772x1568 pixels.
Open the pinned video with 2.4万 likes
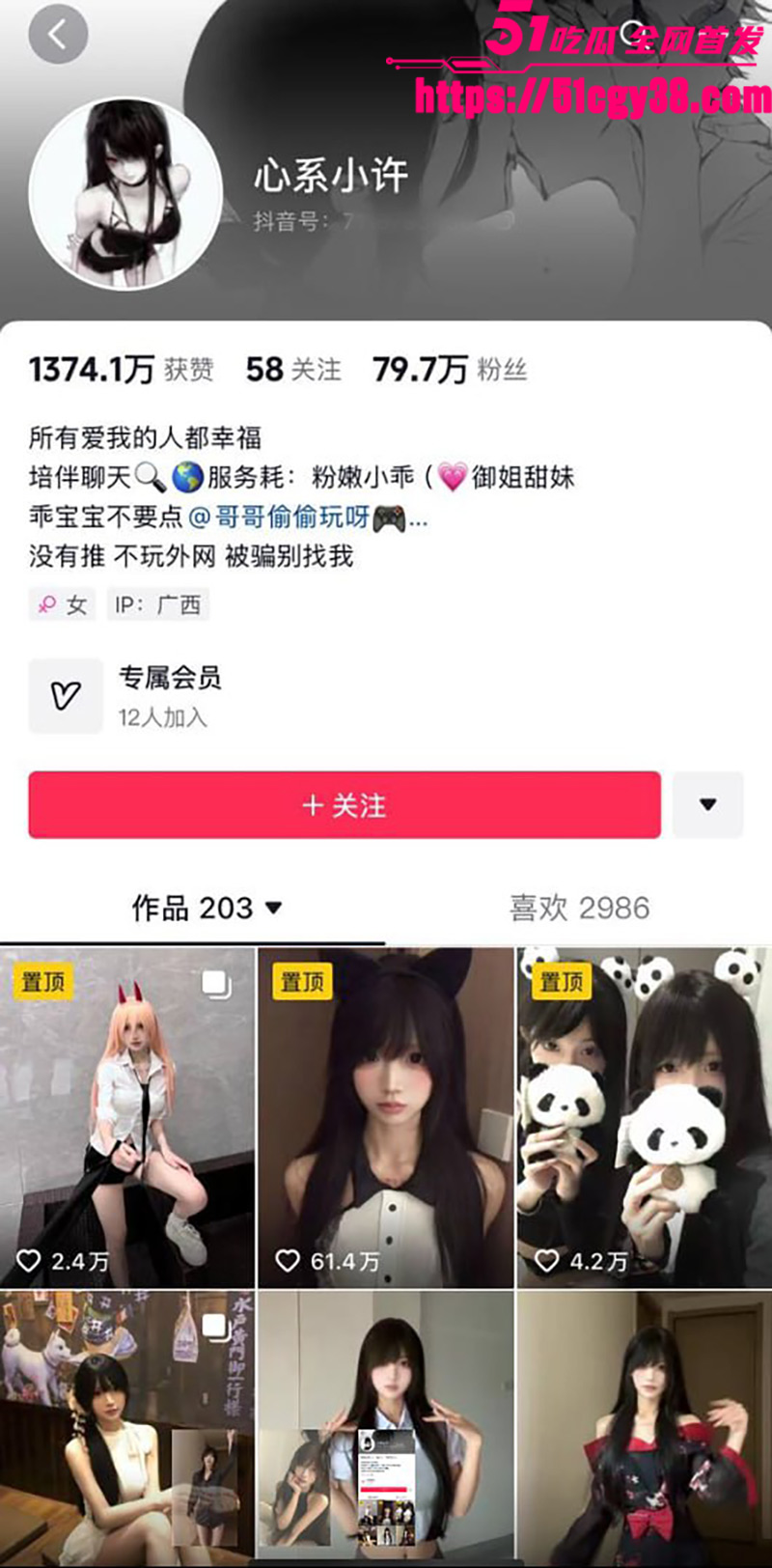127,1117
